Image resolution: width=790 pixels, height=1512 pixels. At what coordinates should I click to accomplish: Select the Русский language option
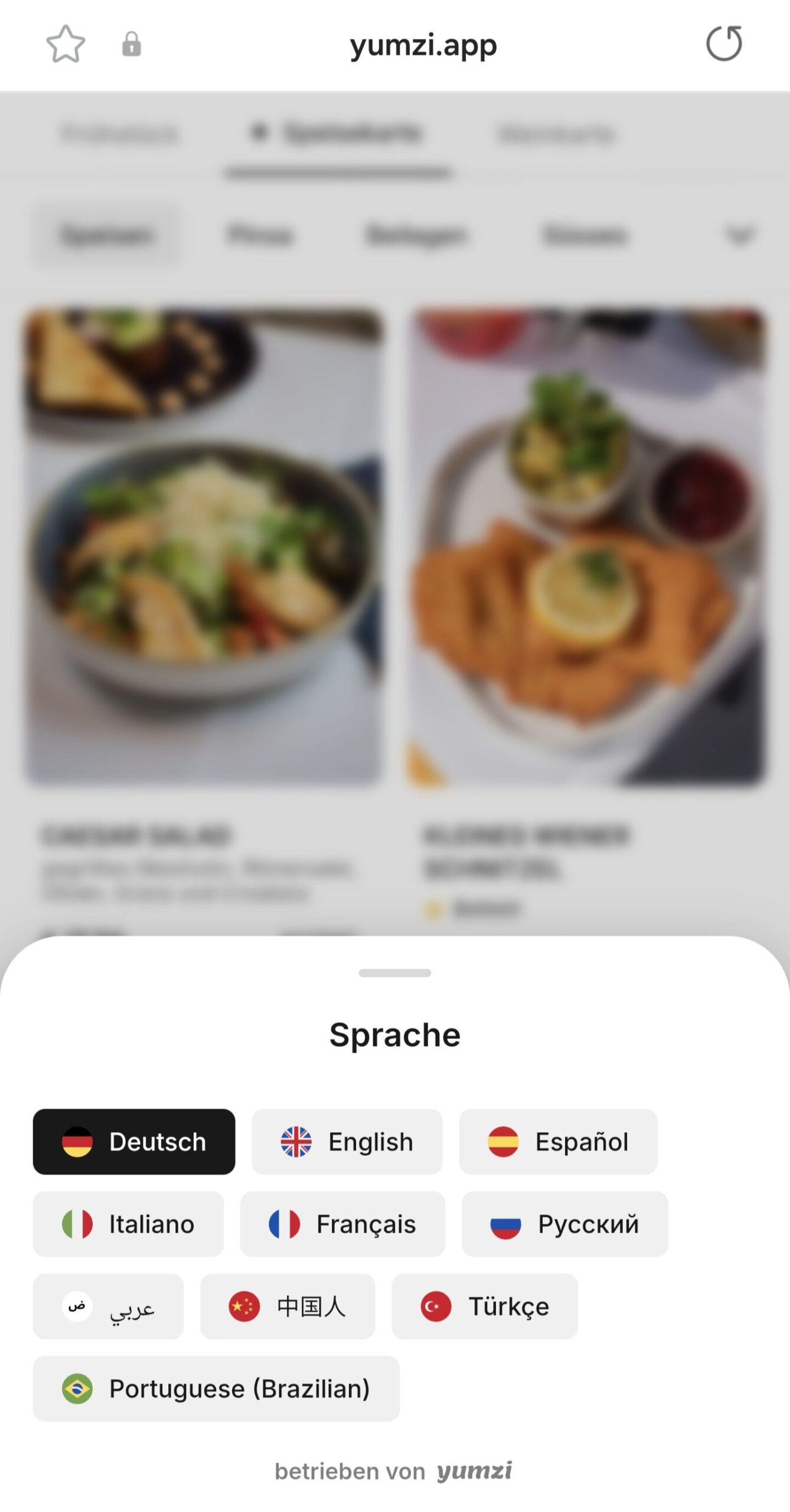click(564, 1224)
